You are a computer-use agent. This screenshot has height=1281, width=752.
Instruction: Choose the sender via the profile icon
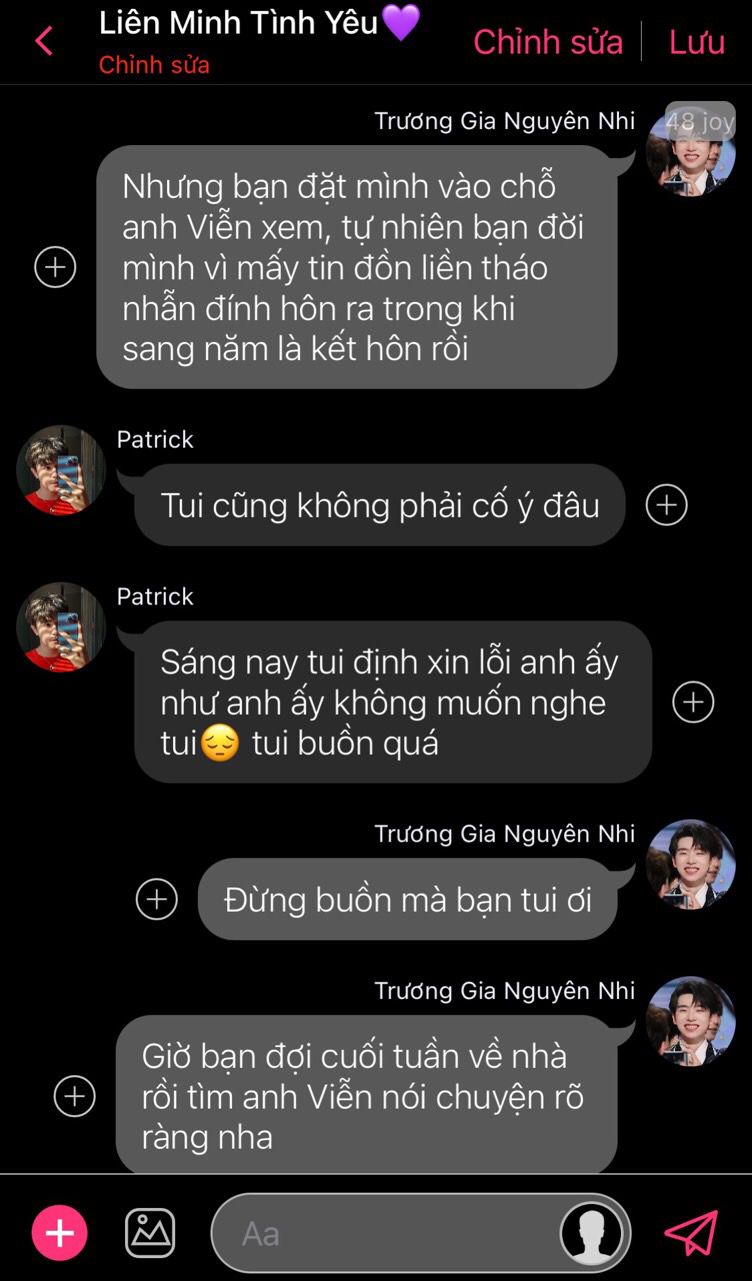pyautogui.click(x=591, y=1233)
